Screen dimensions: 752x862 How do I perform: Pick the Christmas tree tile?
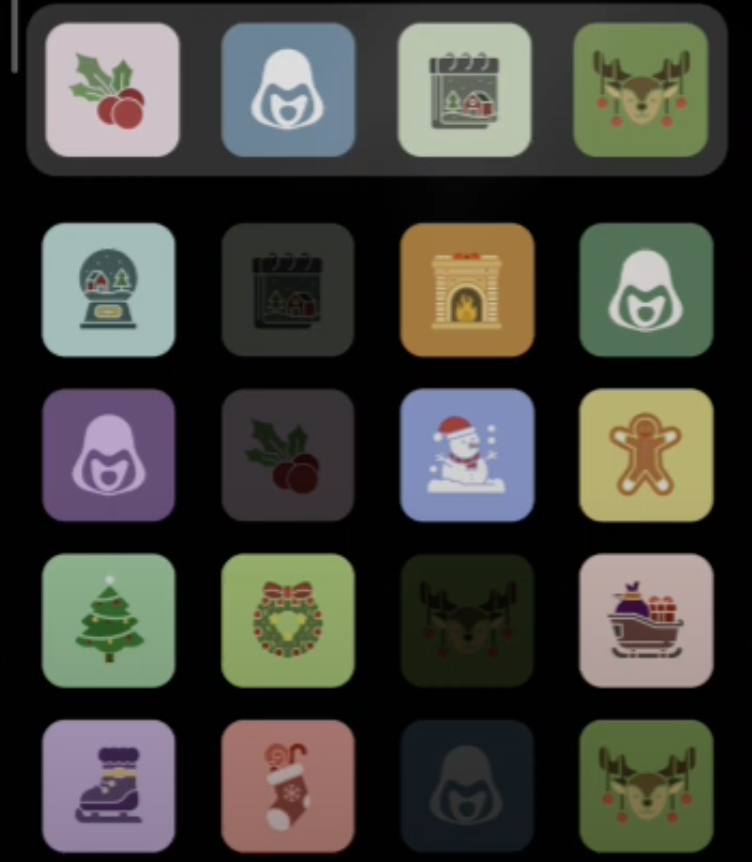(109, 620)
